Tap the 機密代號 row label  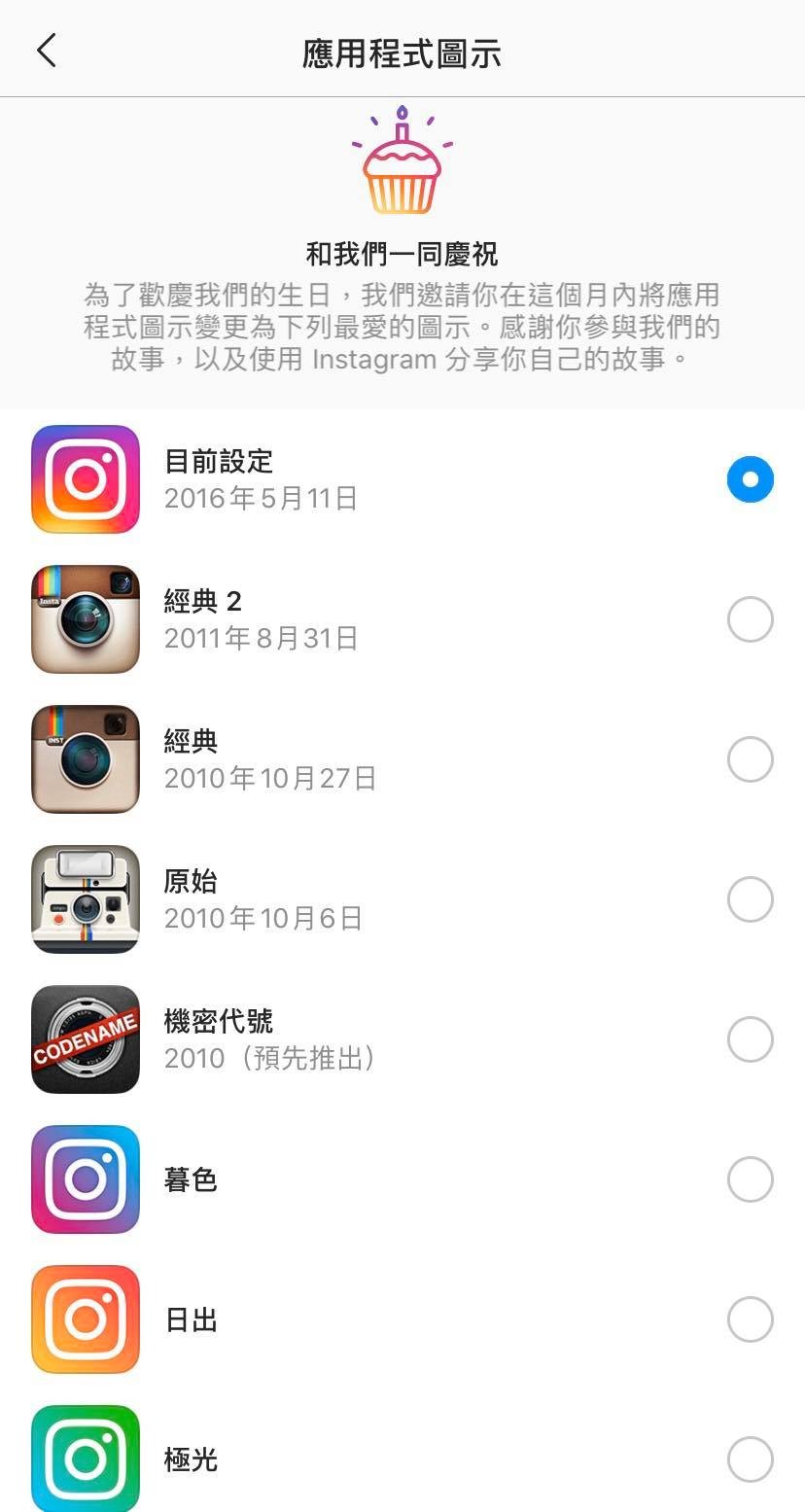point(219,1022)
